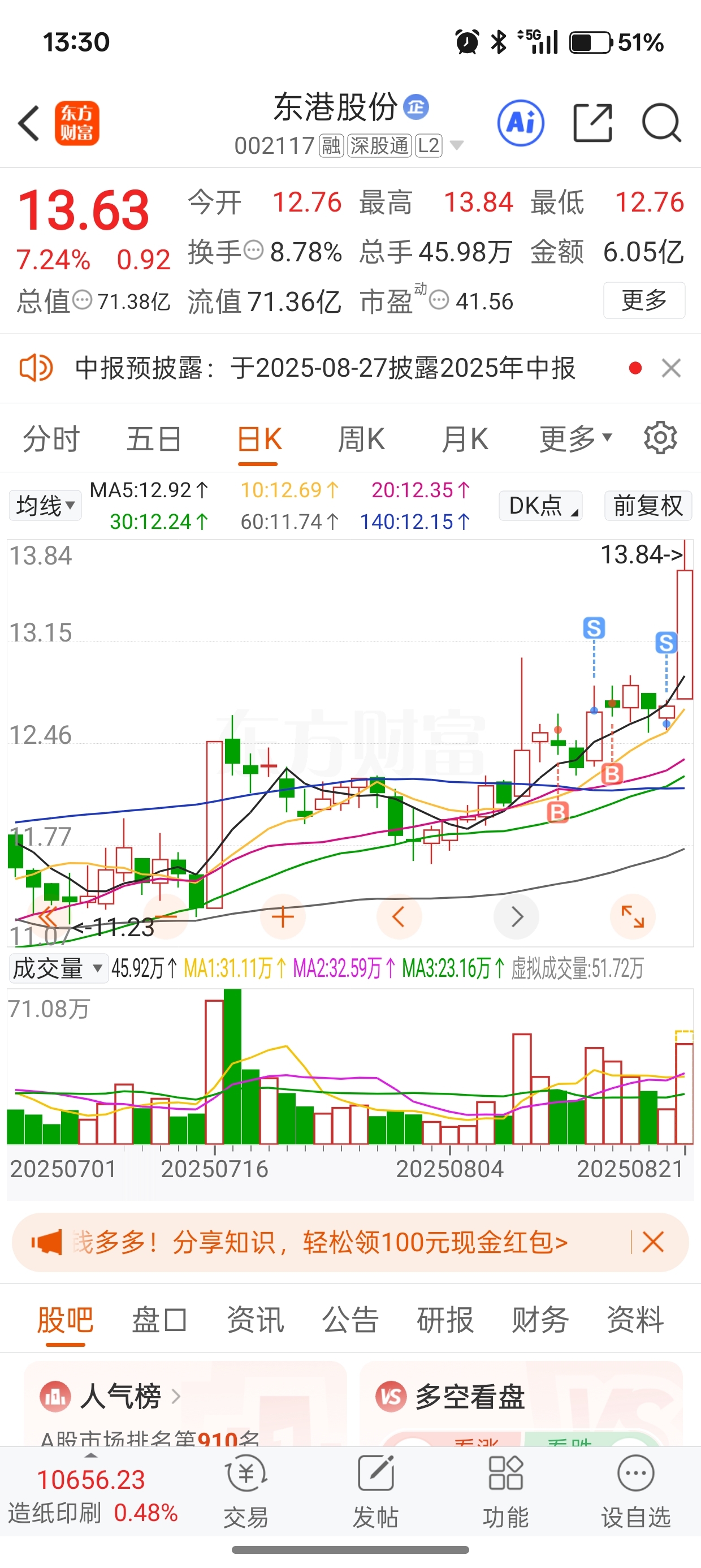Expand the chart to fullscreen
This screenshot has width=701, height=1568.
pos(632,917)
